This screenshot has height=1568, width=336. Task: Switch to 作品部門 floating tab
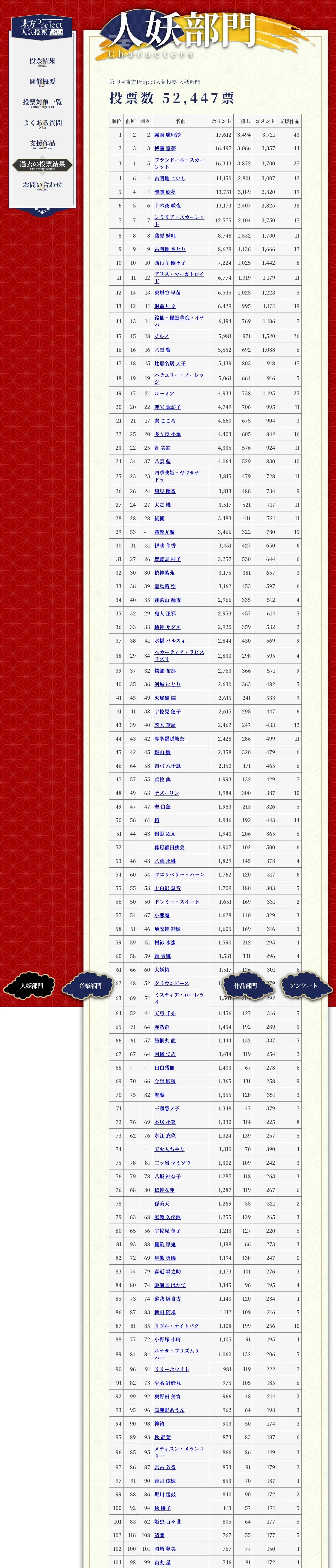point(245,985)
